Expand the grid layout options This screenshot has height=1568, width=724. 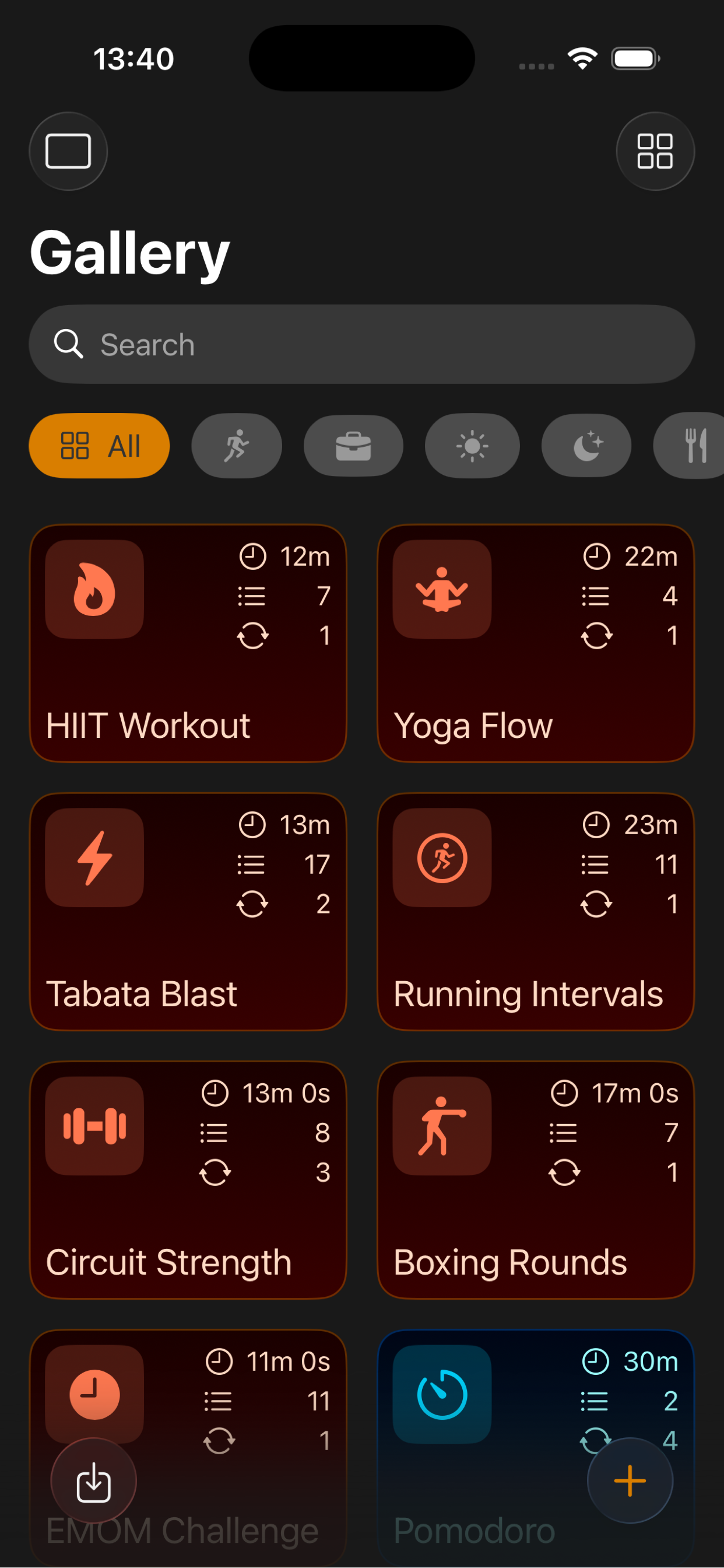pyautogui.click(x=655, y=151)
